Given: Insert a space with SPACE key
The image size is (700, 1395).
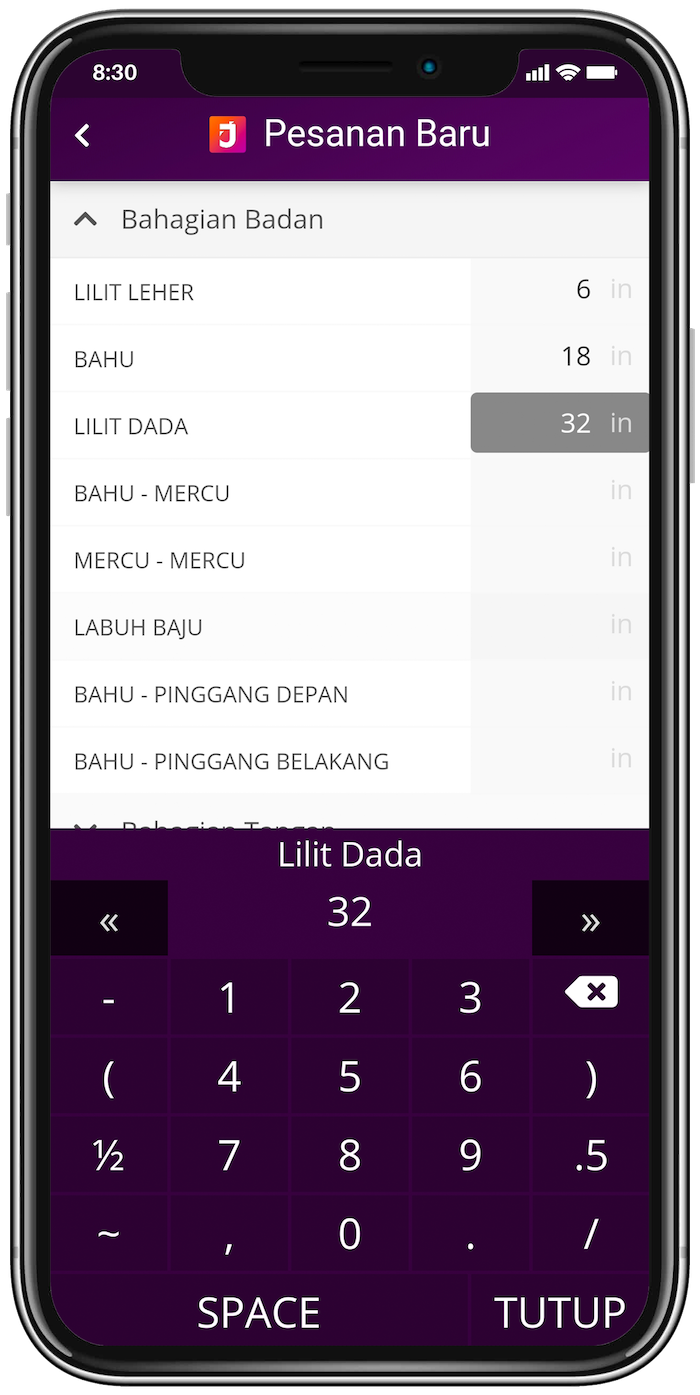Looking at the screenshot, I should (258, 1311).
